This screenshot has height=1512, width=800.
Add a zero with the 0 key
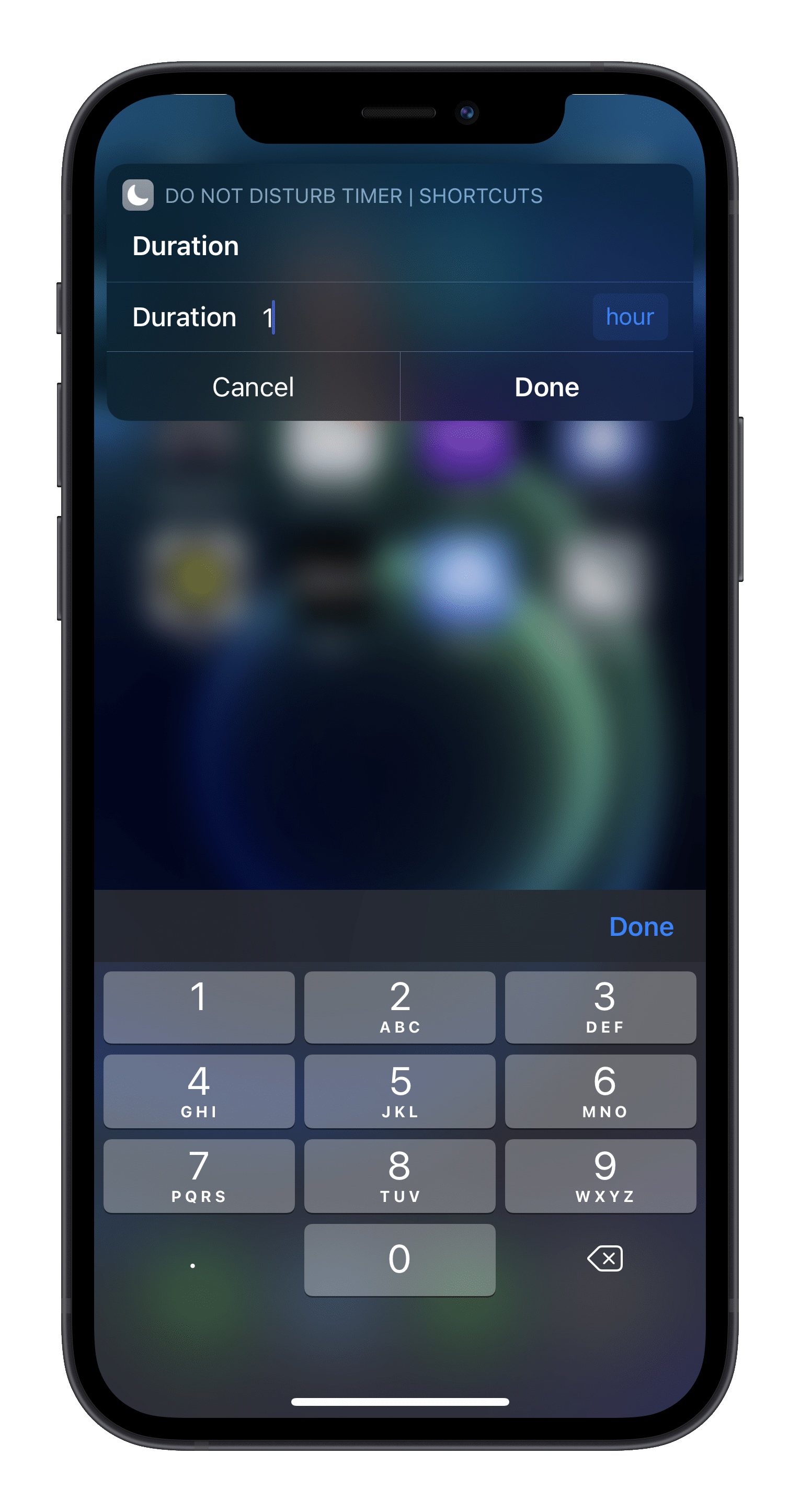(399, 1259)
